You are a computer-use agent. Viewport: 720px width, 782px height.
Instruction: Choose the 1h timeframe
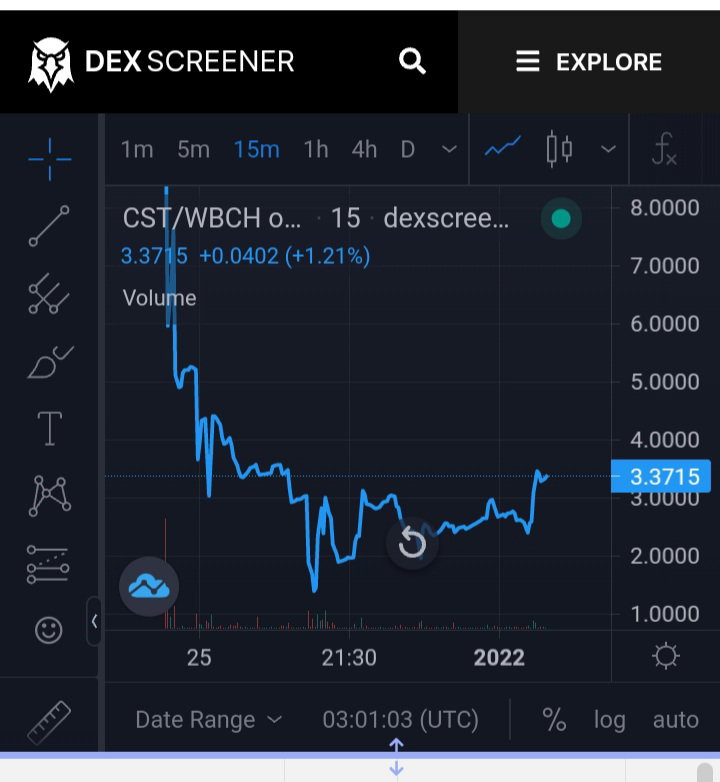(x=316, y=149)
